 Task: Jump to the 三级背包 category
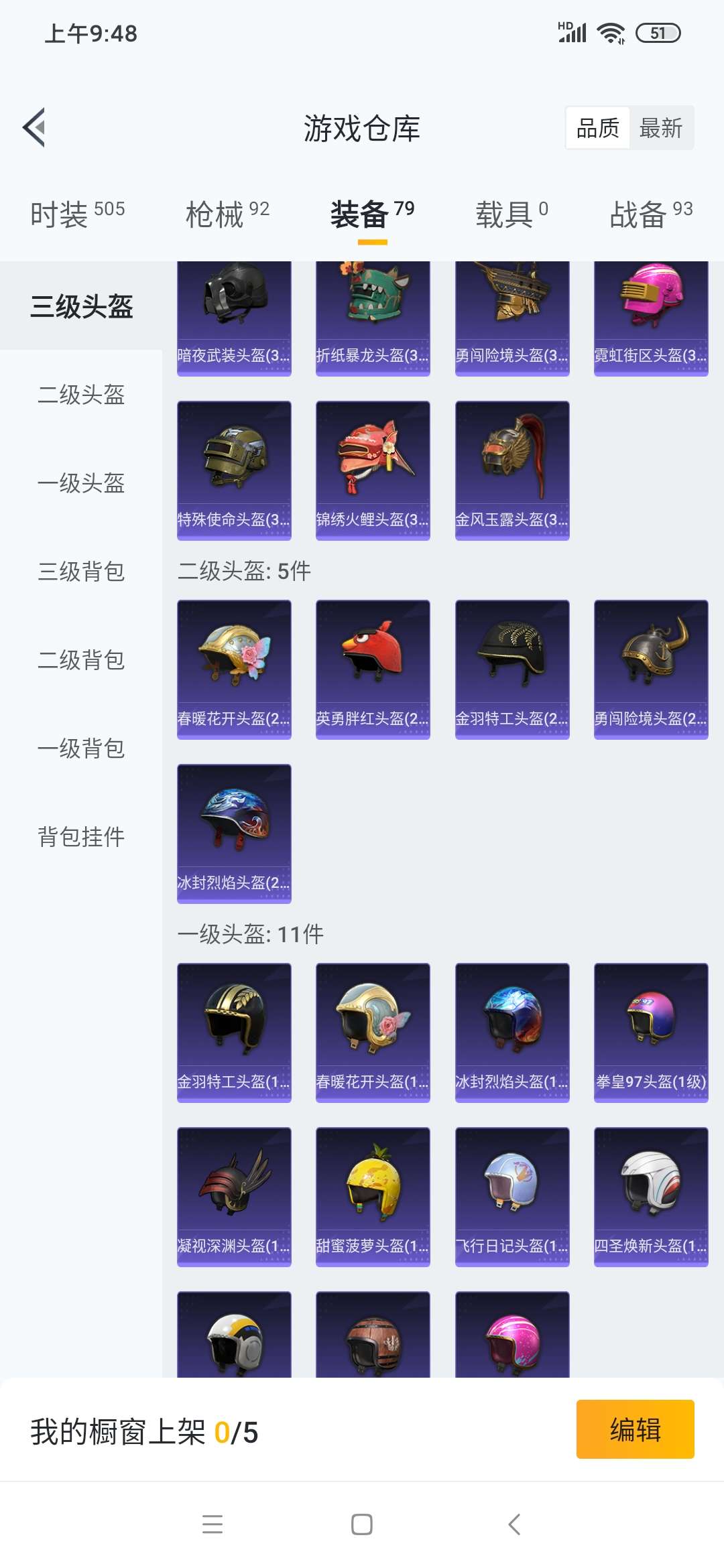coord(81,572)
